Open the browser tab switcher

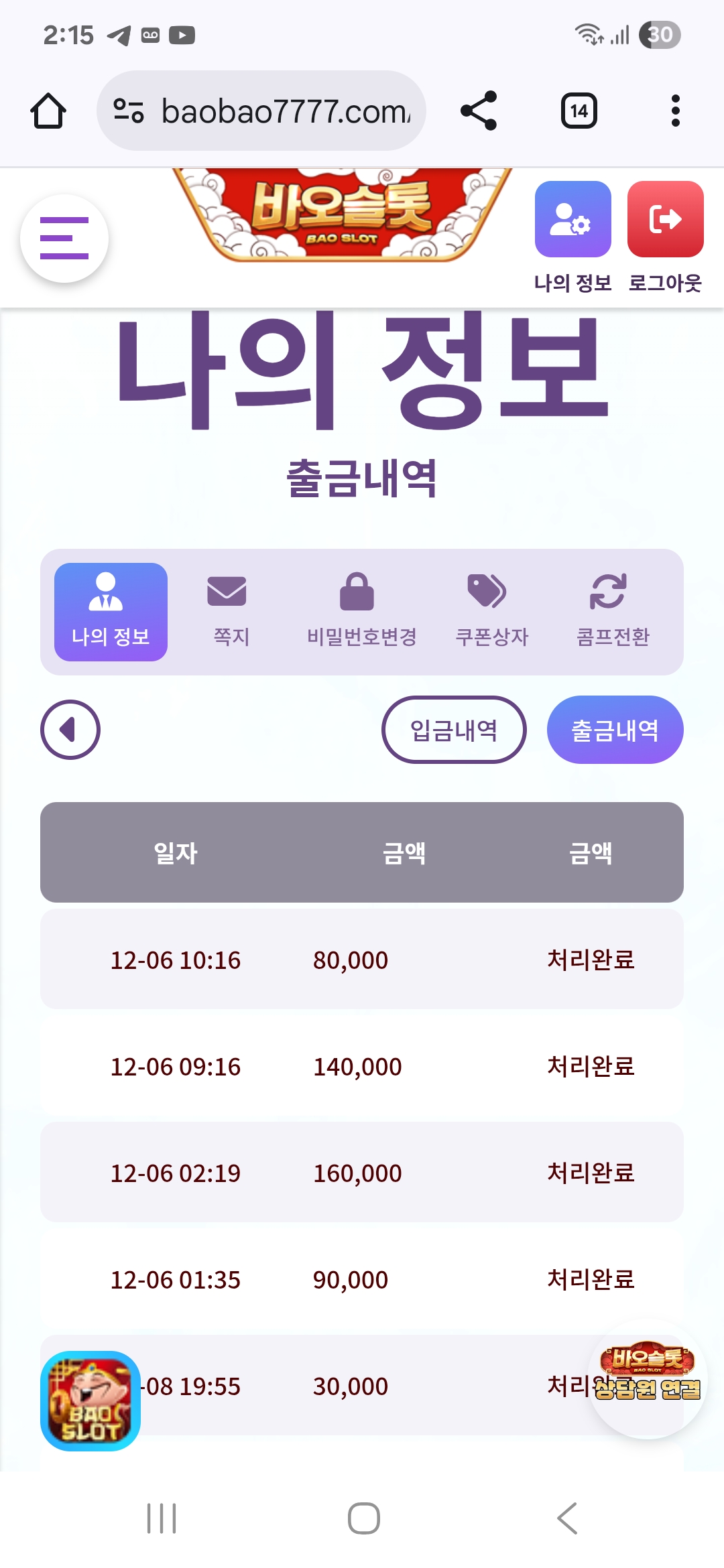(579, 111)
